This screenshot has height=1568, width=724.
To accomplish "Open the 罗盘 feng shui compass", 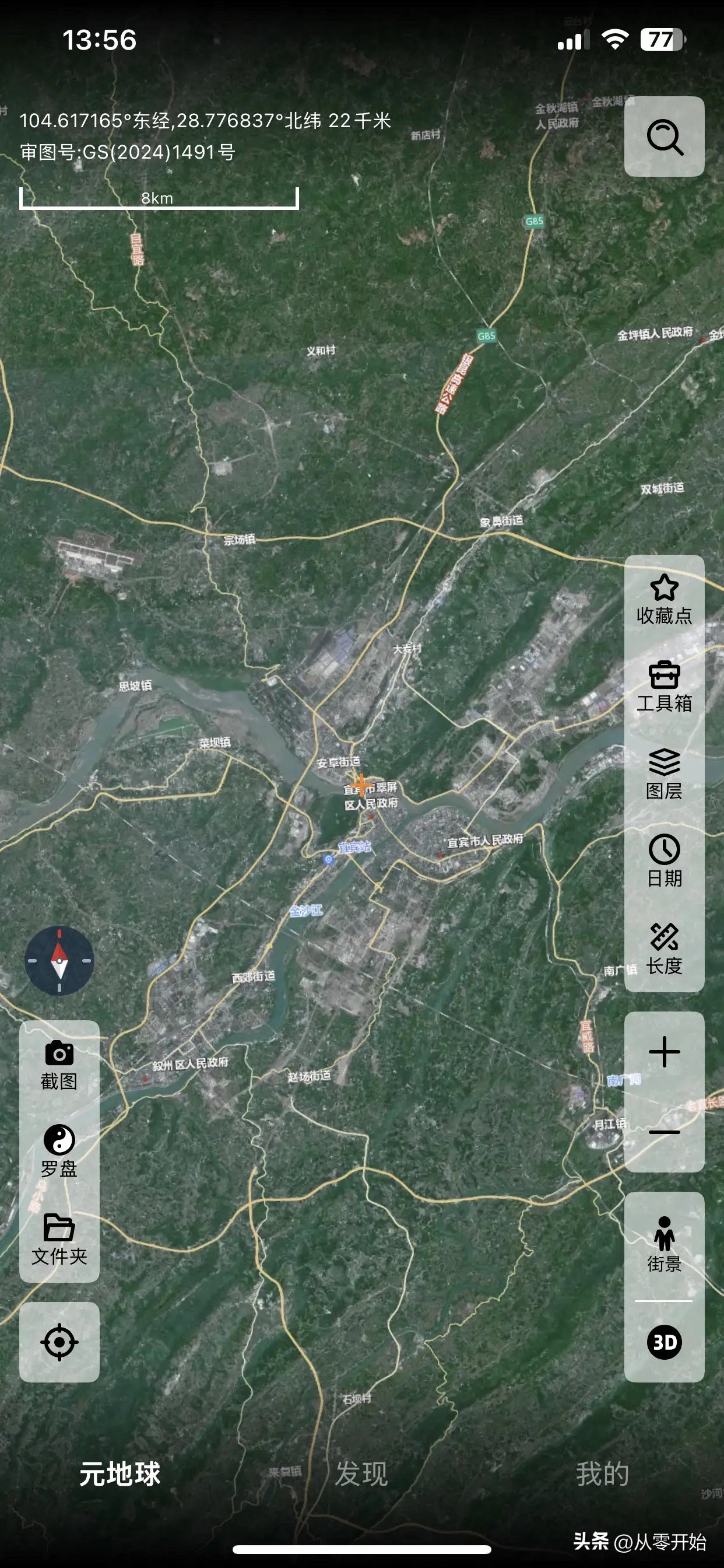I will [x=59, y=1151].
